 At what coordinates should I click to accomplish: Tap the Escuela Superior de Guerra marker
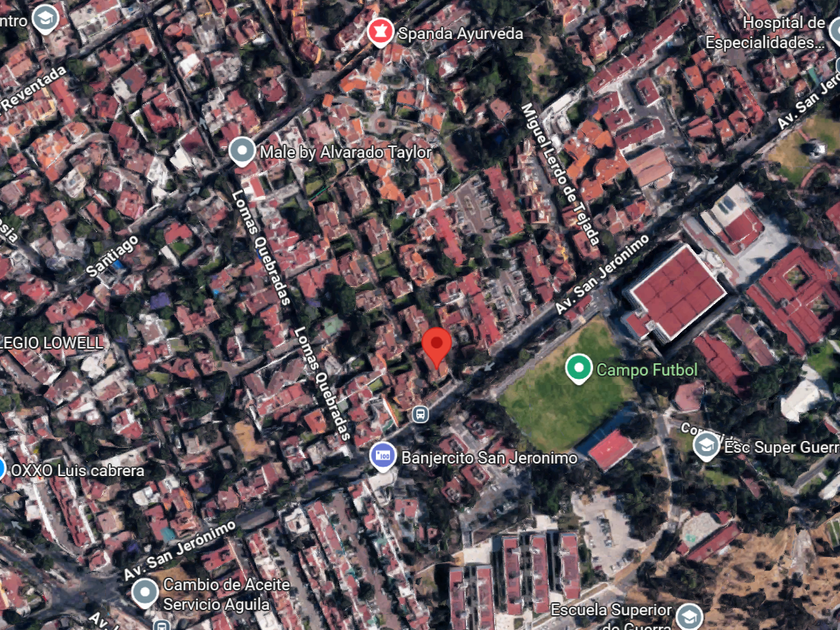pyautogui.click(x=689, y=616)
